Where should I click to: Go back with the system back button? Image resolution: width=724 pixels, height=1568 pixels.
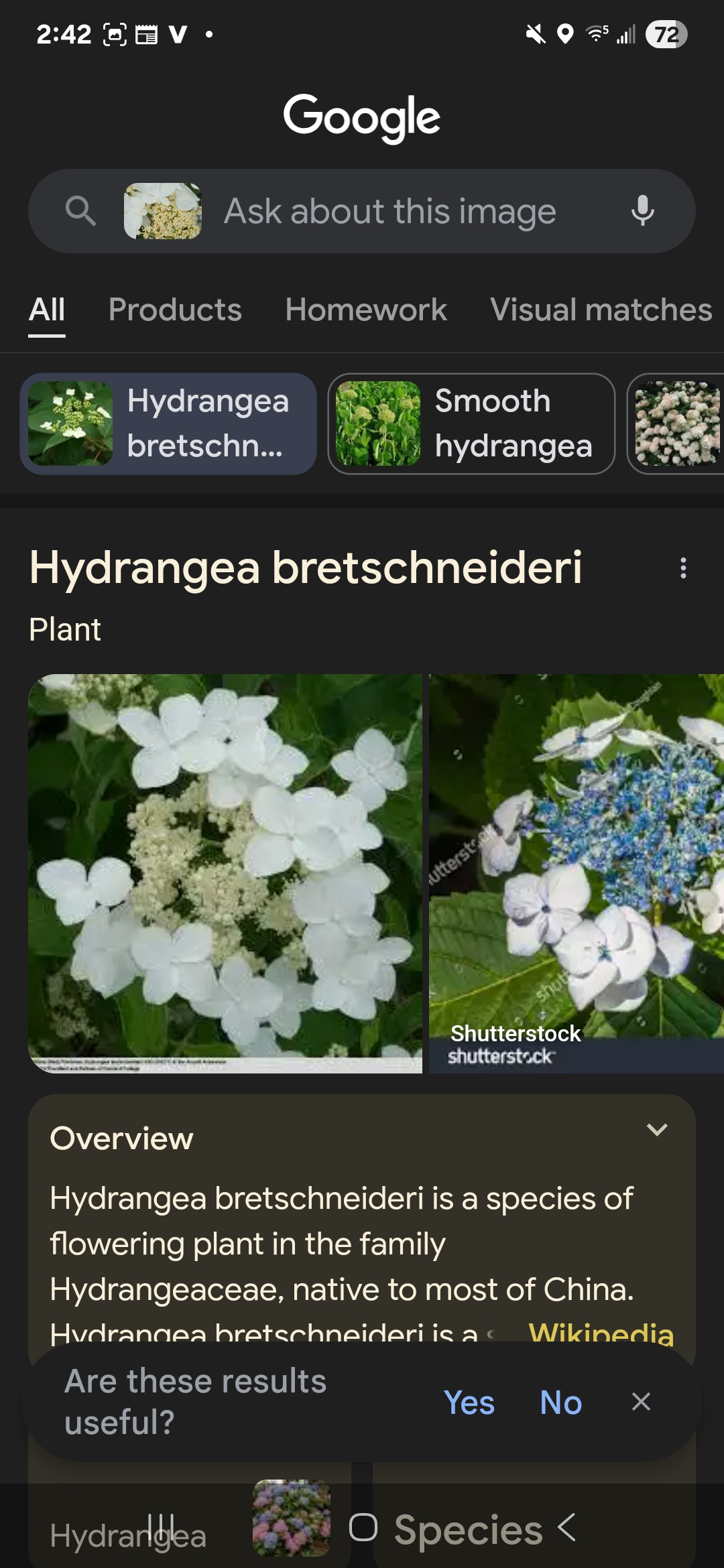click(566, 1528)
